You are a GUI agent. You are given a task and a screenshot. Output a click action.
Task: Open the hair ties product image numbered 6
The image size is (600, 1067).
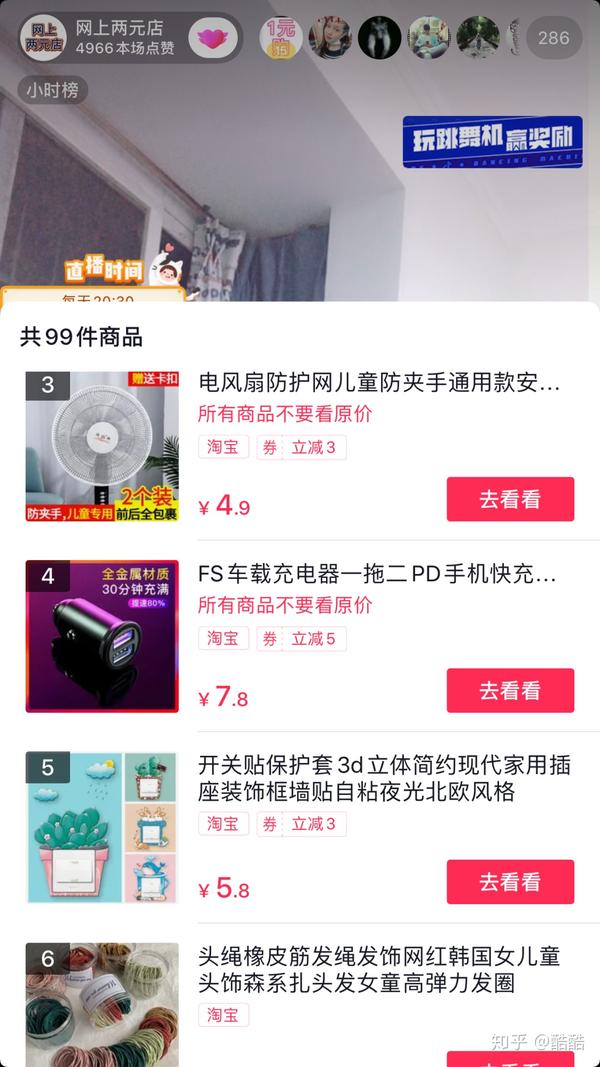(x=102, y=1005)
